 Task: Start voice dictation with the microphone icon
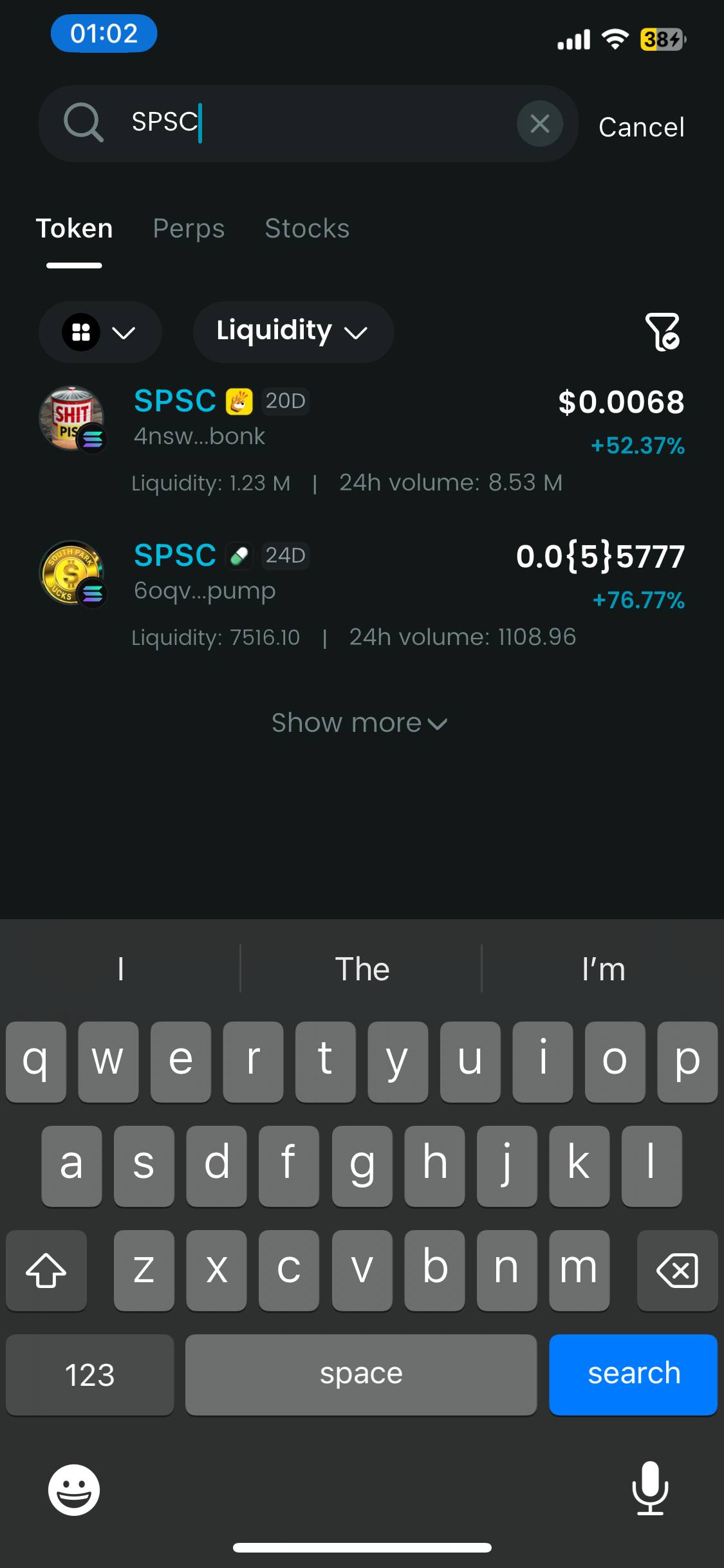pos(651,1489)
